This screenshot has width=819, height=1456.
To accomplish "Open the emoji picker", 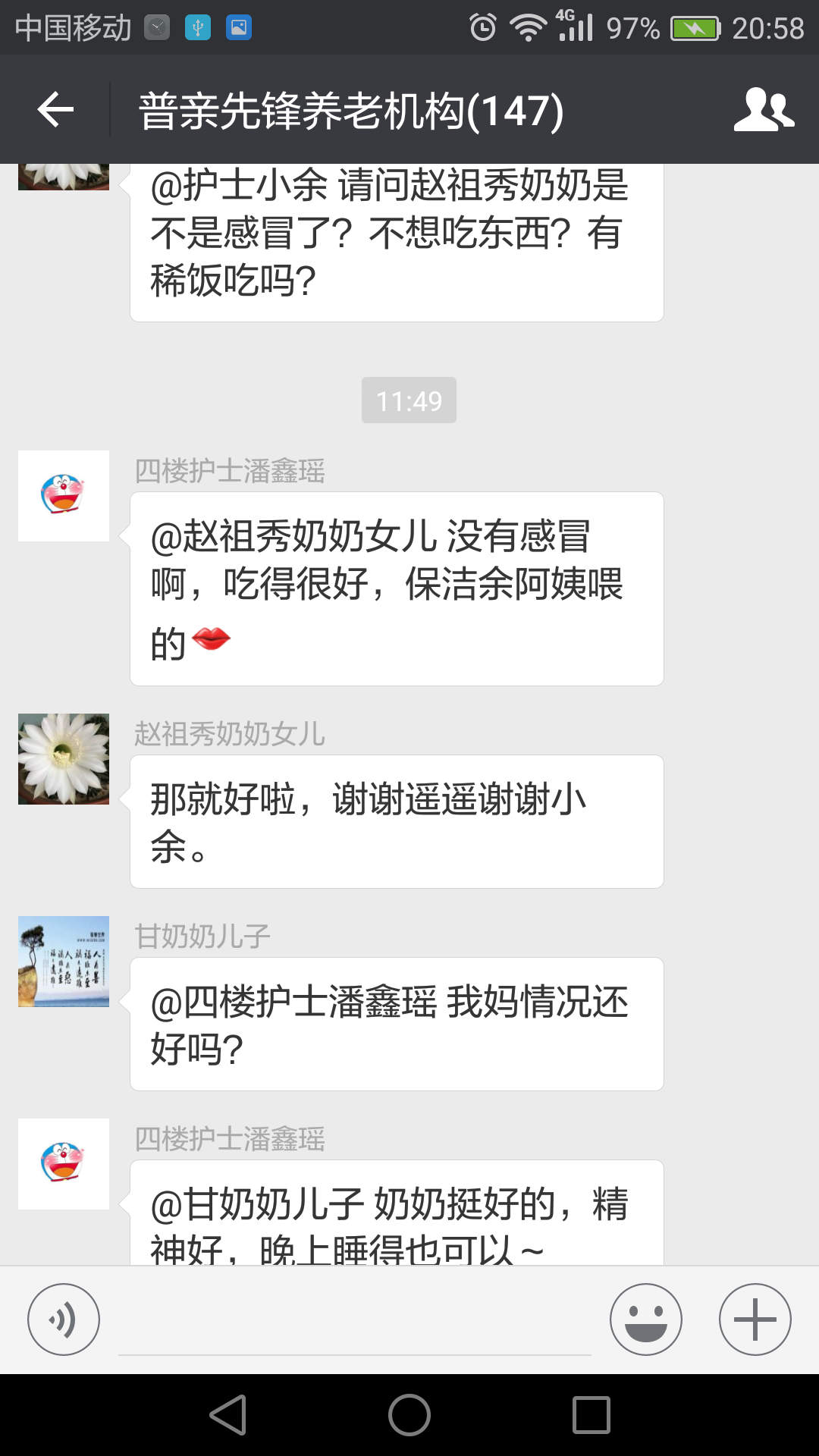I will pyautogui.click(x=645, y=1319).
